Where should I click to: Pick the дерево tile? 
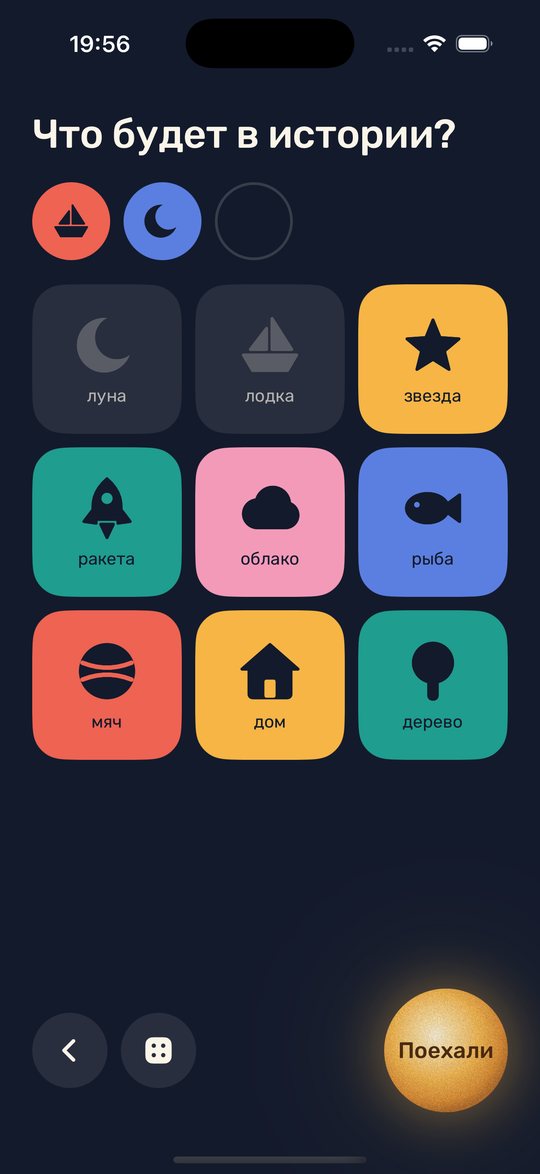(433, 685)
